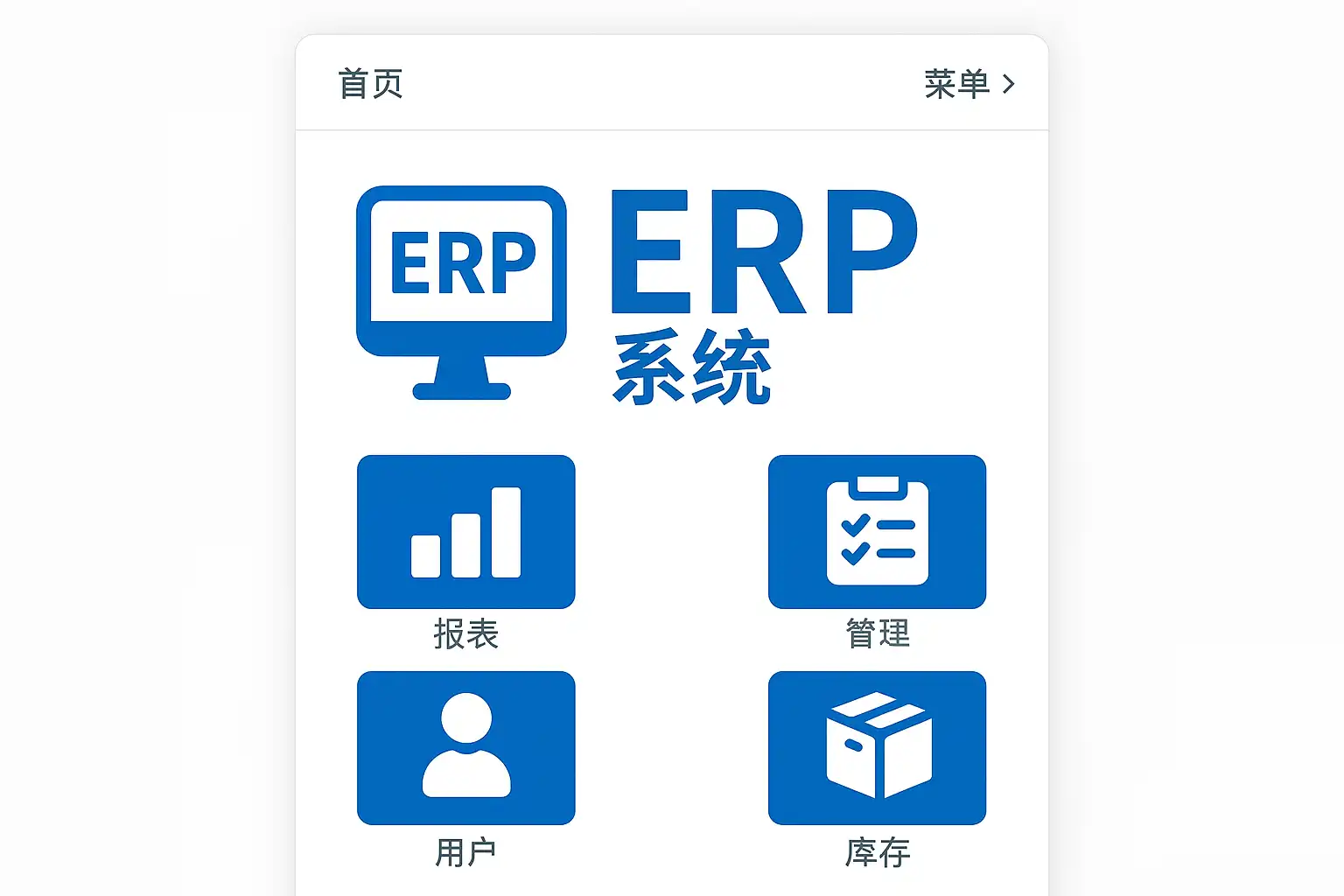Select the 库存 inventory tile
Screen dimensions: 1344x896
(877, 748)
